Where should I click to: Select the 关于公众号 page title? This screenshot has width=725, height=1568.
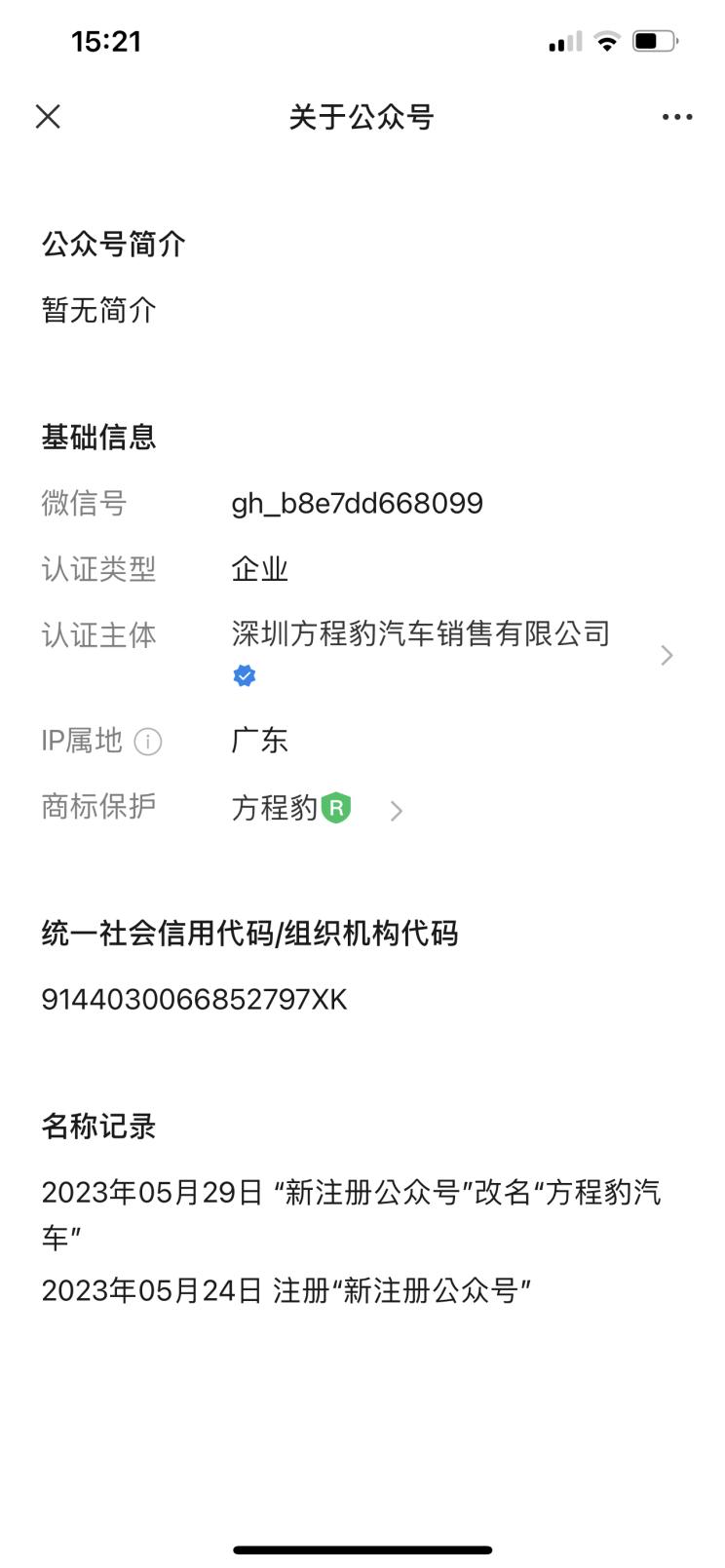pyautogui.click(x=362, y=116)
